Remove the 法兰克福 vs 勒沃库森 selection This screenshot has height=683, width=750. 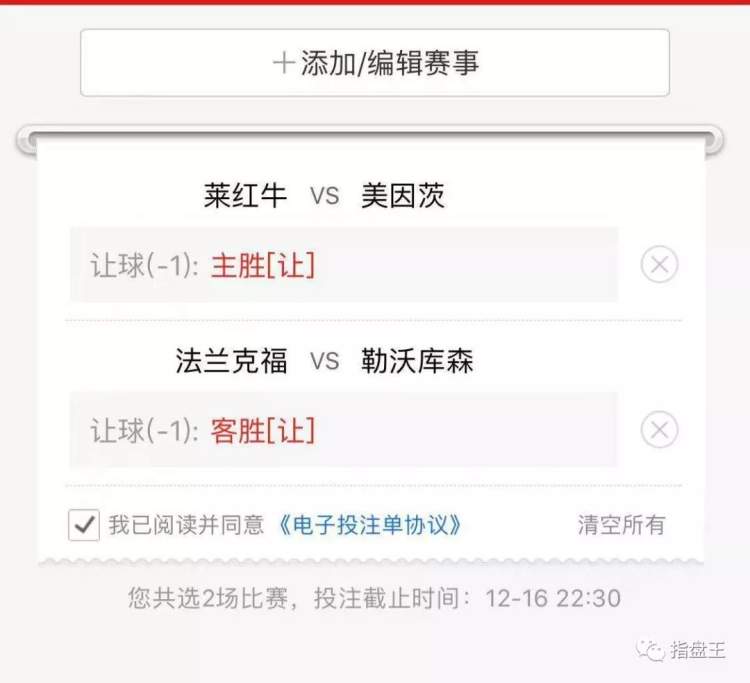click(x=659, y=430)
